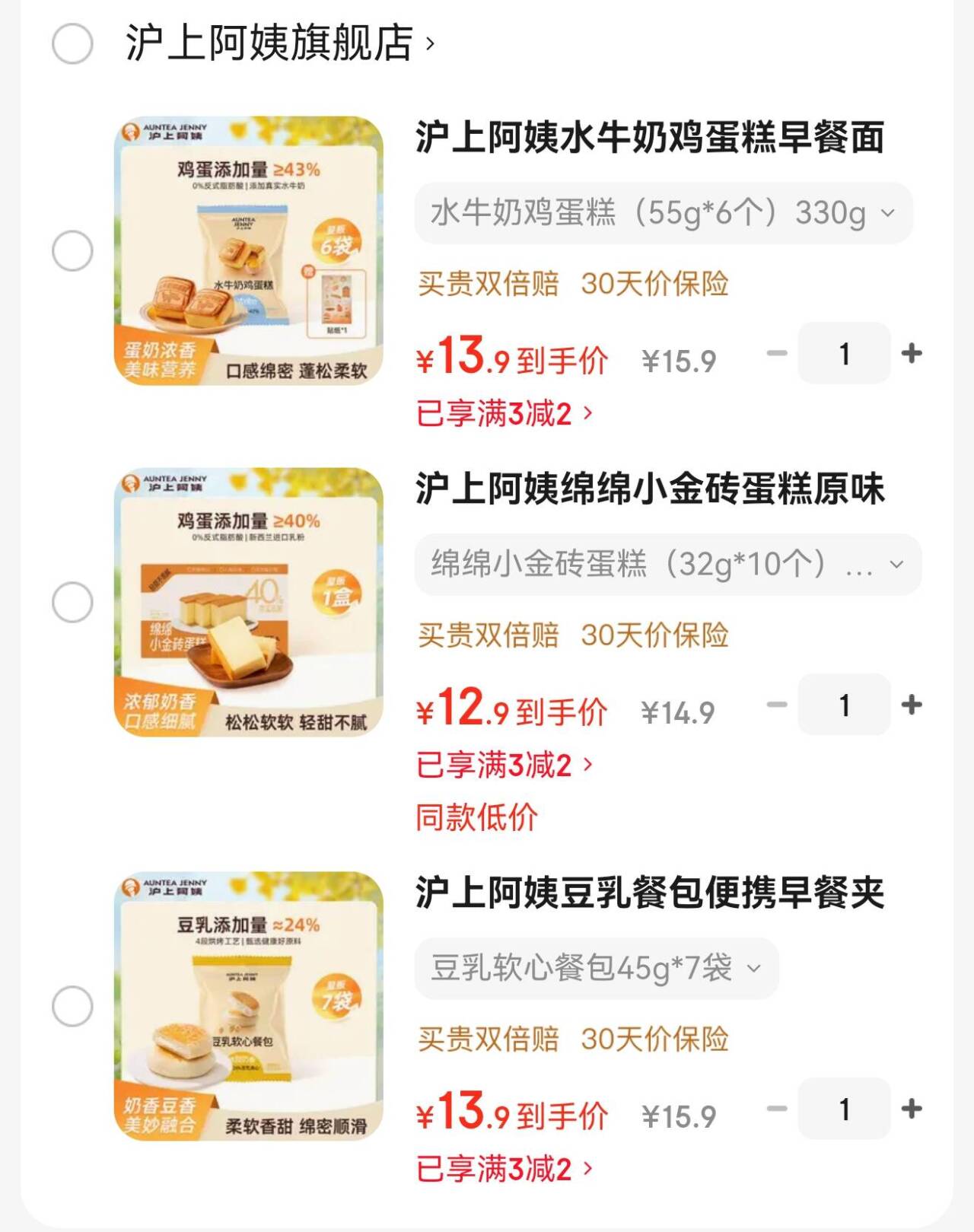Viewport: 974px width, 1232px height.
Task: Select the 绵绵小金砖蛋糕 item checkbox
Action: tap(72, 603)
